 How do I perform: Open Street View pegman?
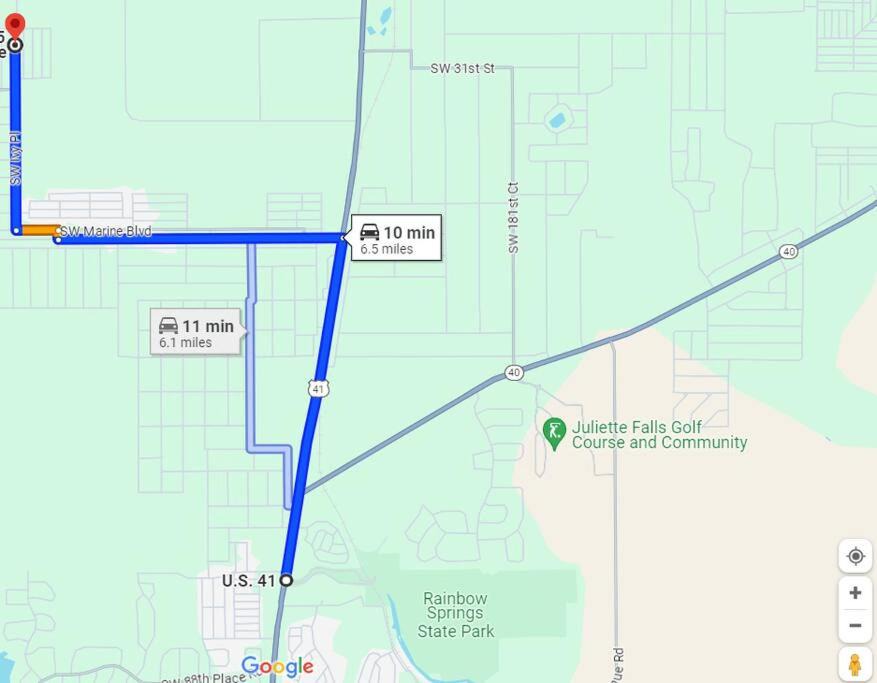855,664
